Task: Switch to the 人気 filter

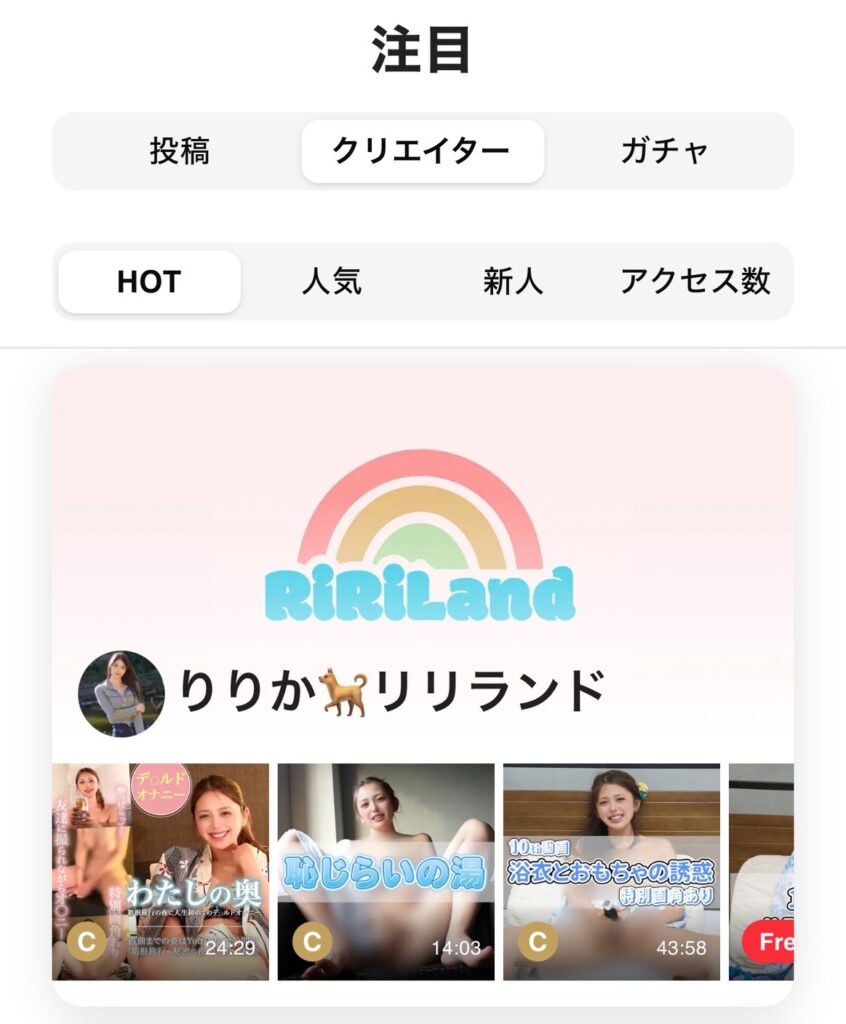Action: [331, 282]
